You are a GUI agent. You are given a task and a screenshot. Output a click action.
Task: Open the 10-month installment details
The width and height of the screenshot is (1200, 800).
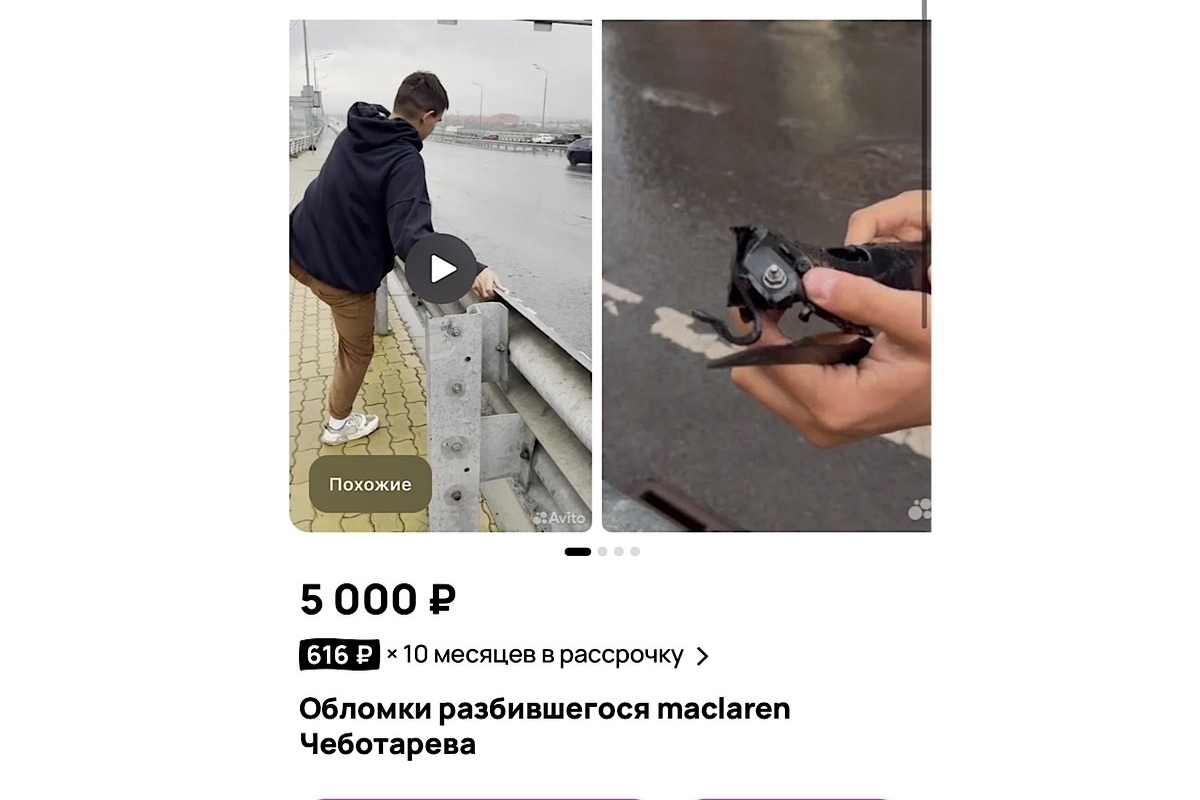point(702,656)
